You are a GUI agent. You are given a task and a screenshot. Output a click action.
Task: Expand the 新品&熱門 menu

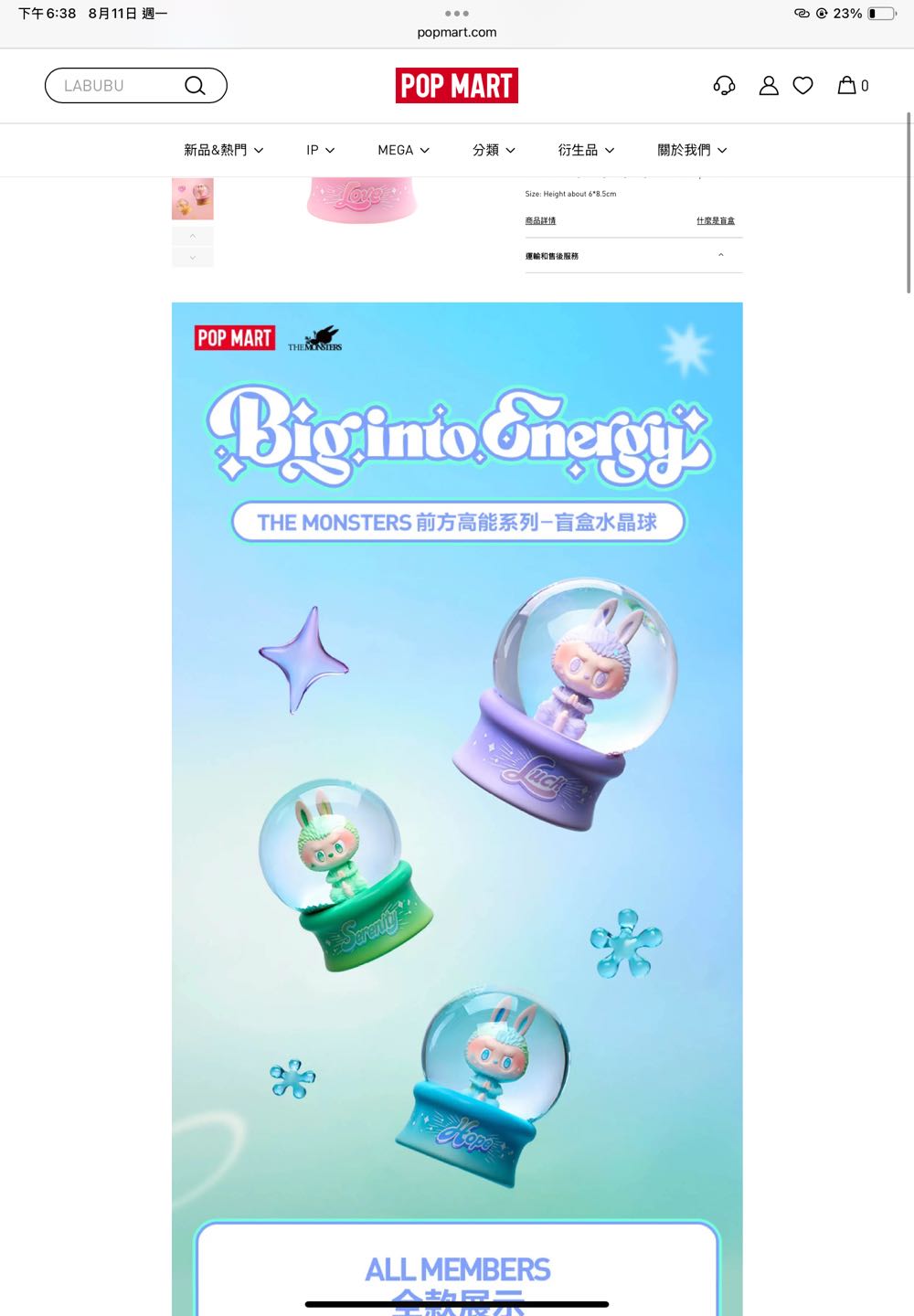point(223,150)
